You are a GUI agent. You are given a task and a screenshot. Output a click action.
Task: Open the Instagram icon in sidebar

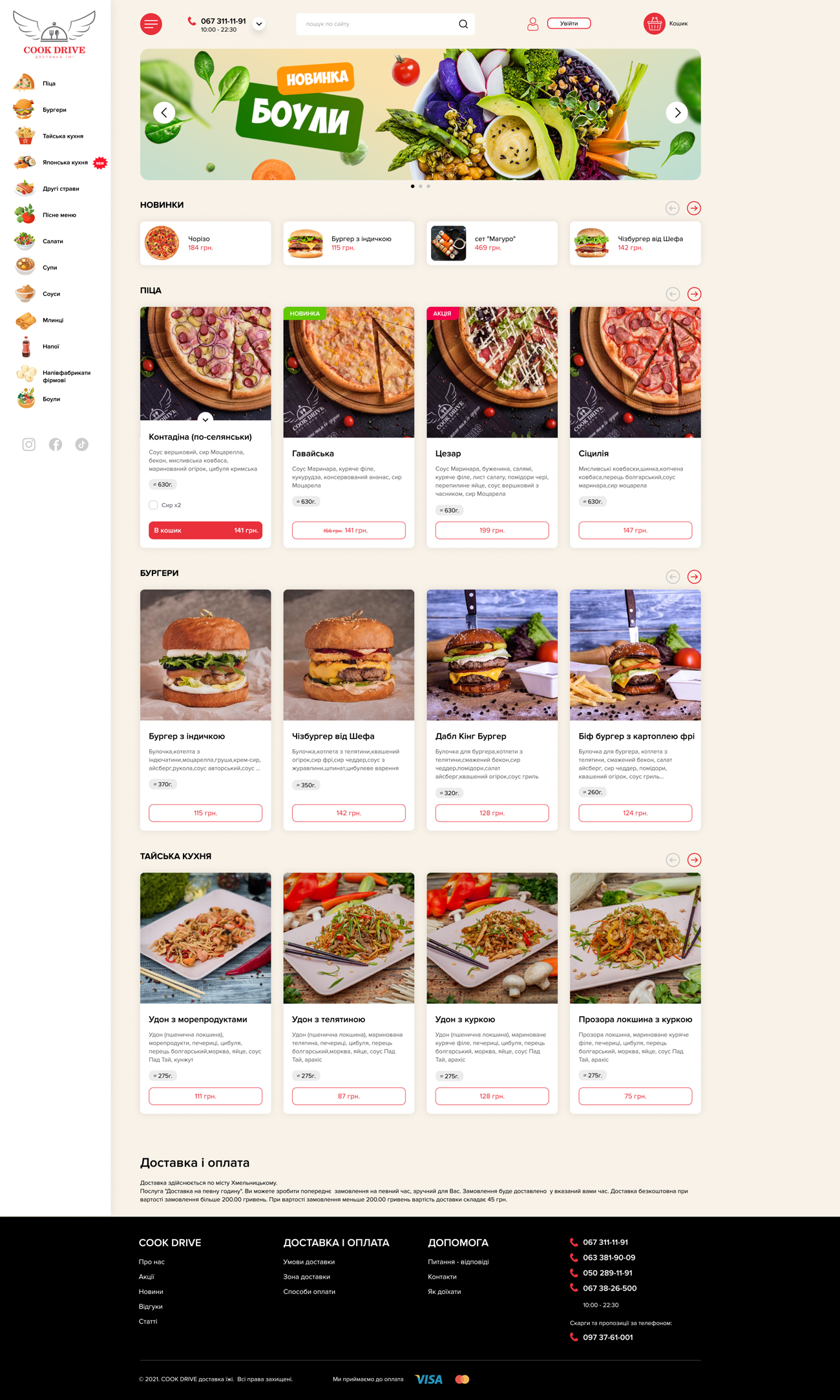pyautogui.click(x=29, y=444)
